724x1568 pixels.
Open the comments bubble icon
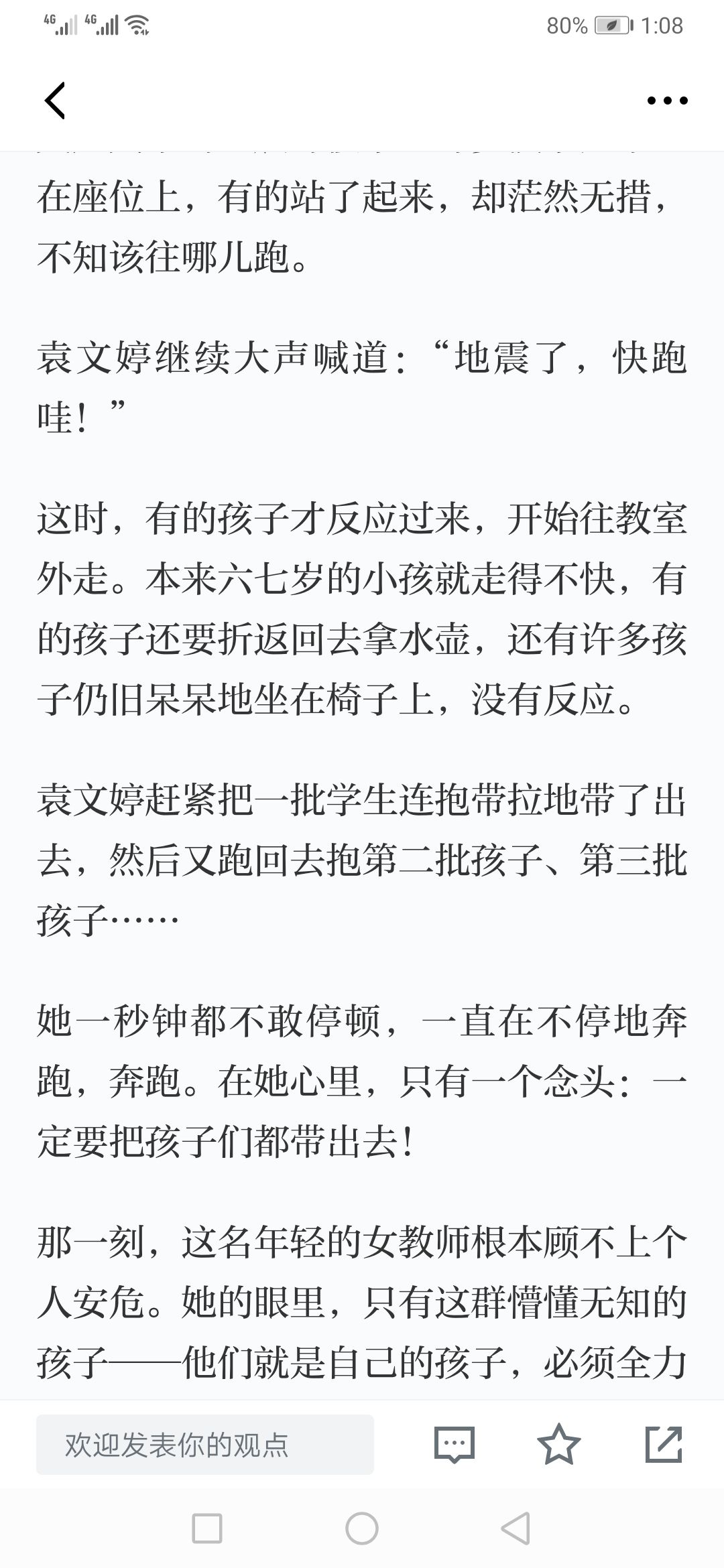(x=455, y=1445)
